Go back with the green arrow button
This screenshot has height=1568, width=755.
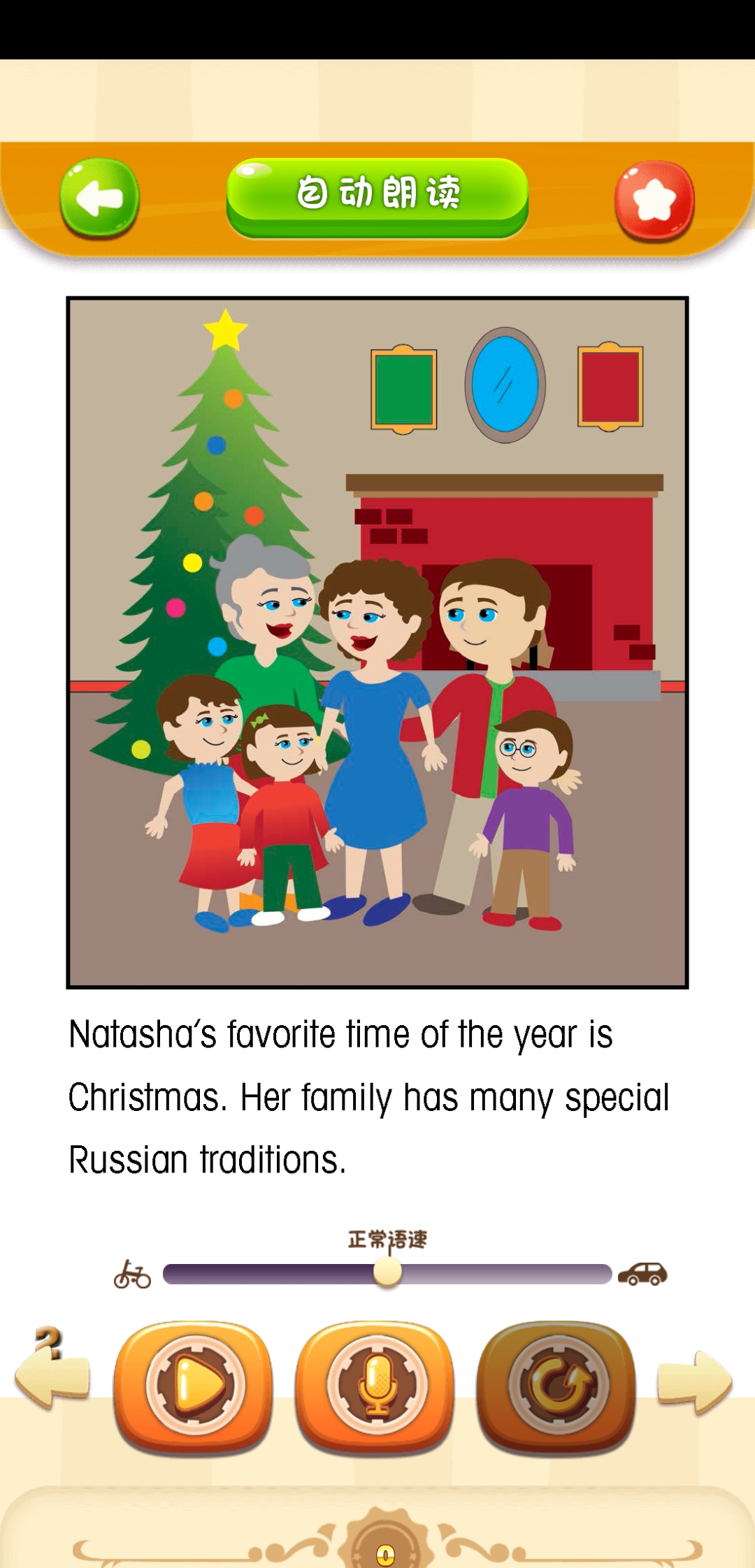click(99, 198)
